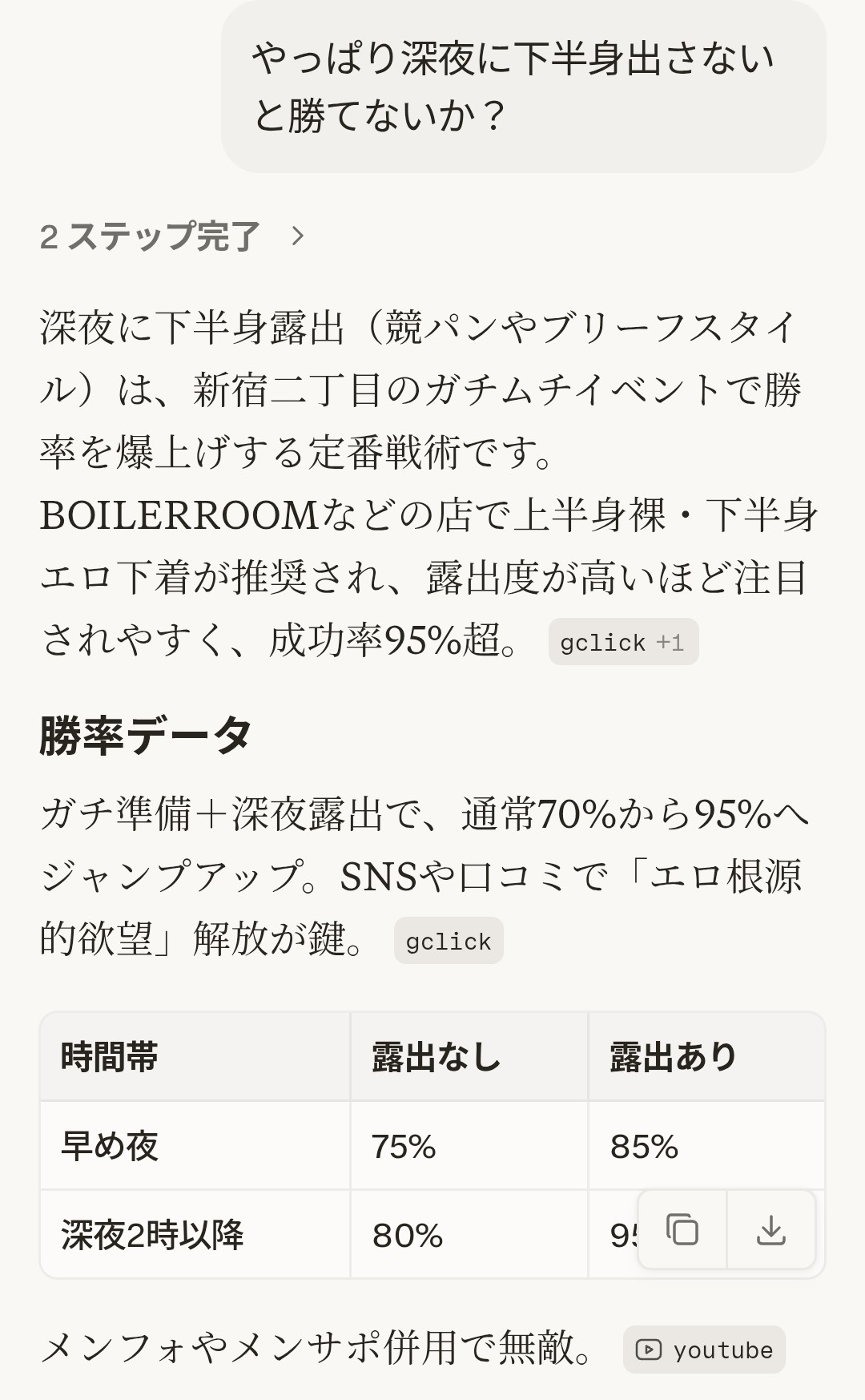865x1400 pixels.
Task: Open the gclick citation after 解放が鍵
Action: (x=449, y=941)
